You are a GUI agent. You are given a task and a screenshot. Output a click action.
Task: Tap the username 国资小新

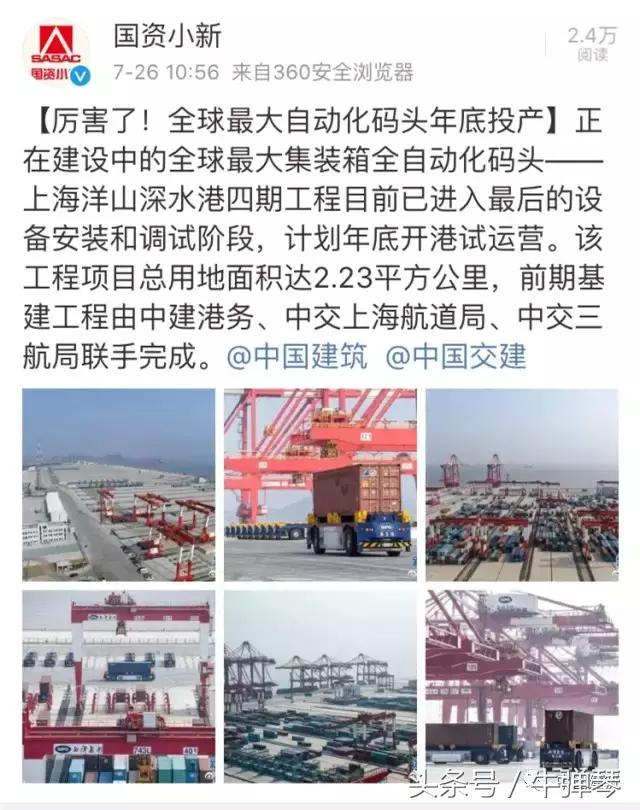pos(167,36)
